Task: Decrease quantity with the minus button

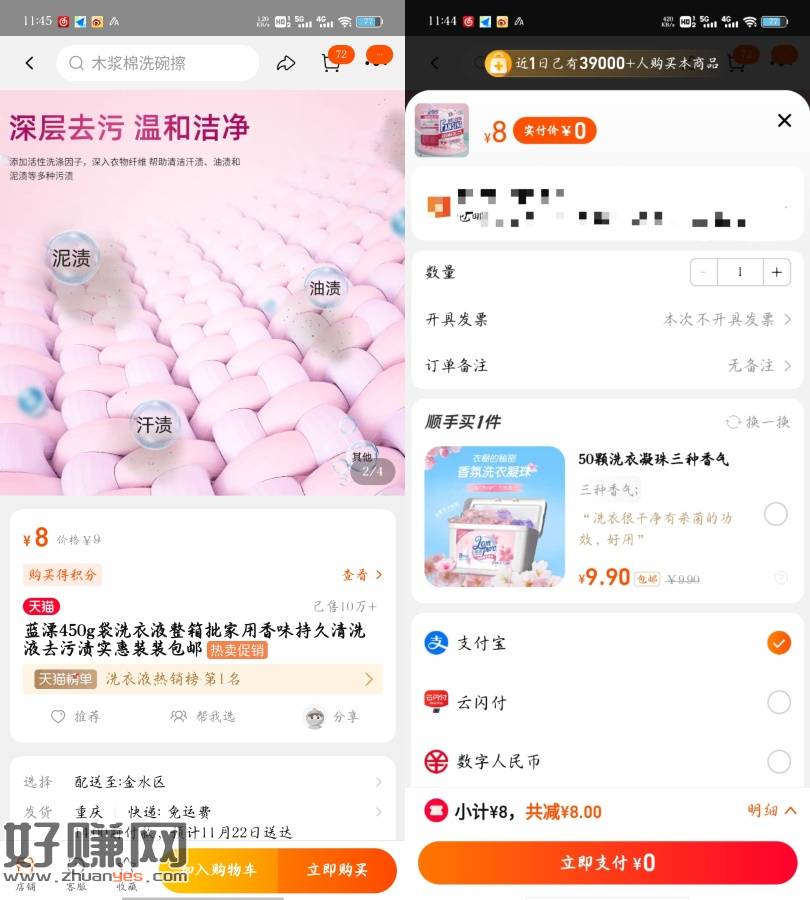Action: click(x=704, y=272)
